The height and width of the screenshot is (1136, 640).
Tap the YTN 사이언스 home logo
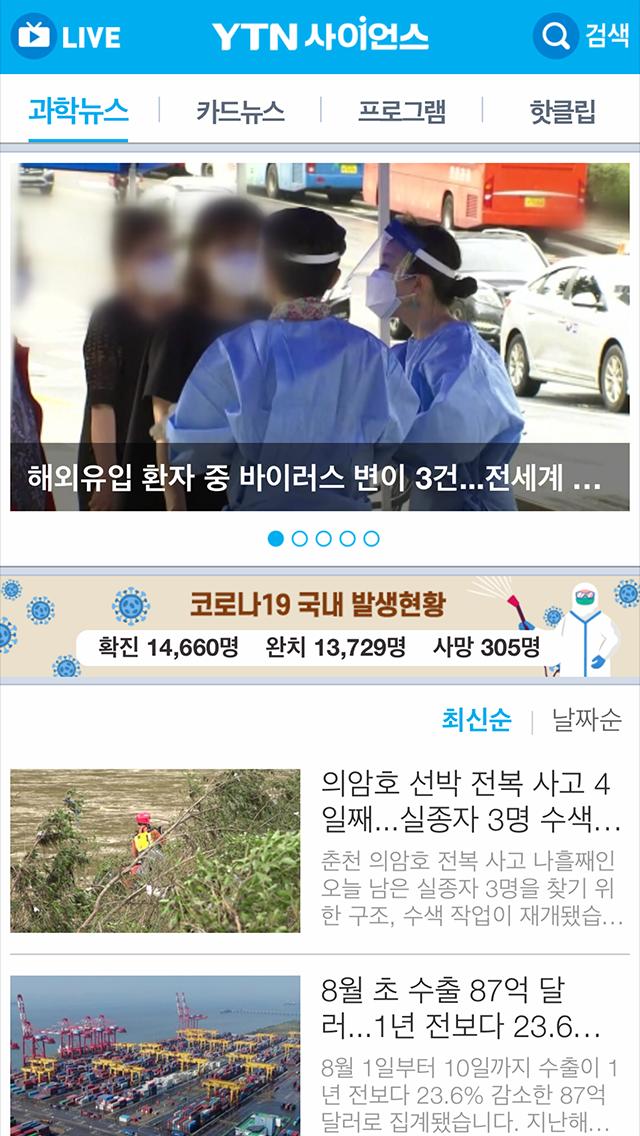320,37
